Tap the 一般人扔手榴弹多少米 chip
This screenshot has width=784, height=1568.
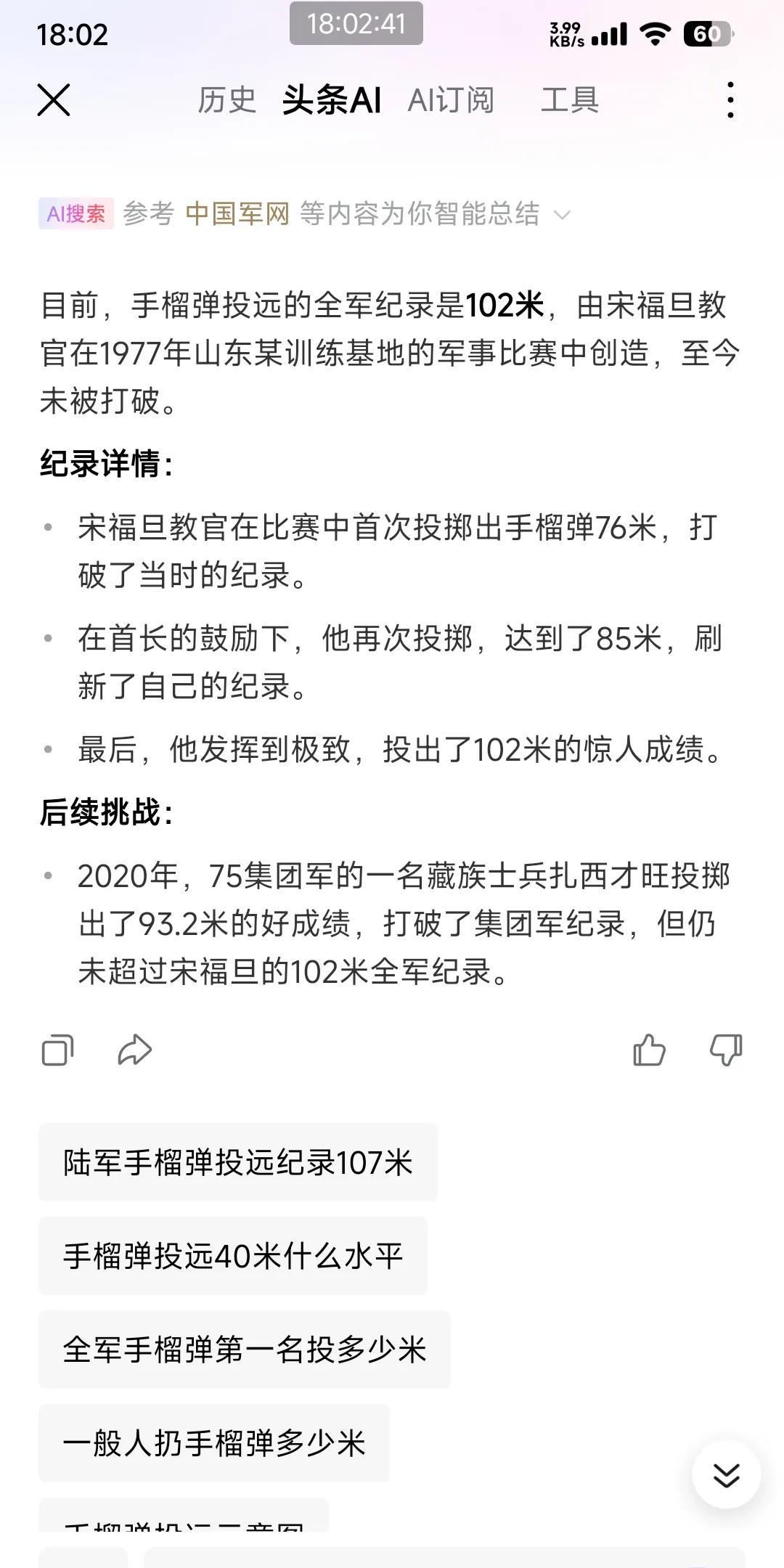[214, 1443]
